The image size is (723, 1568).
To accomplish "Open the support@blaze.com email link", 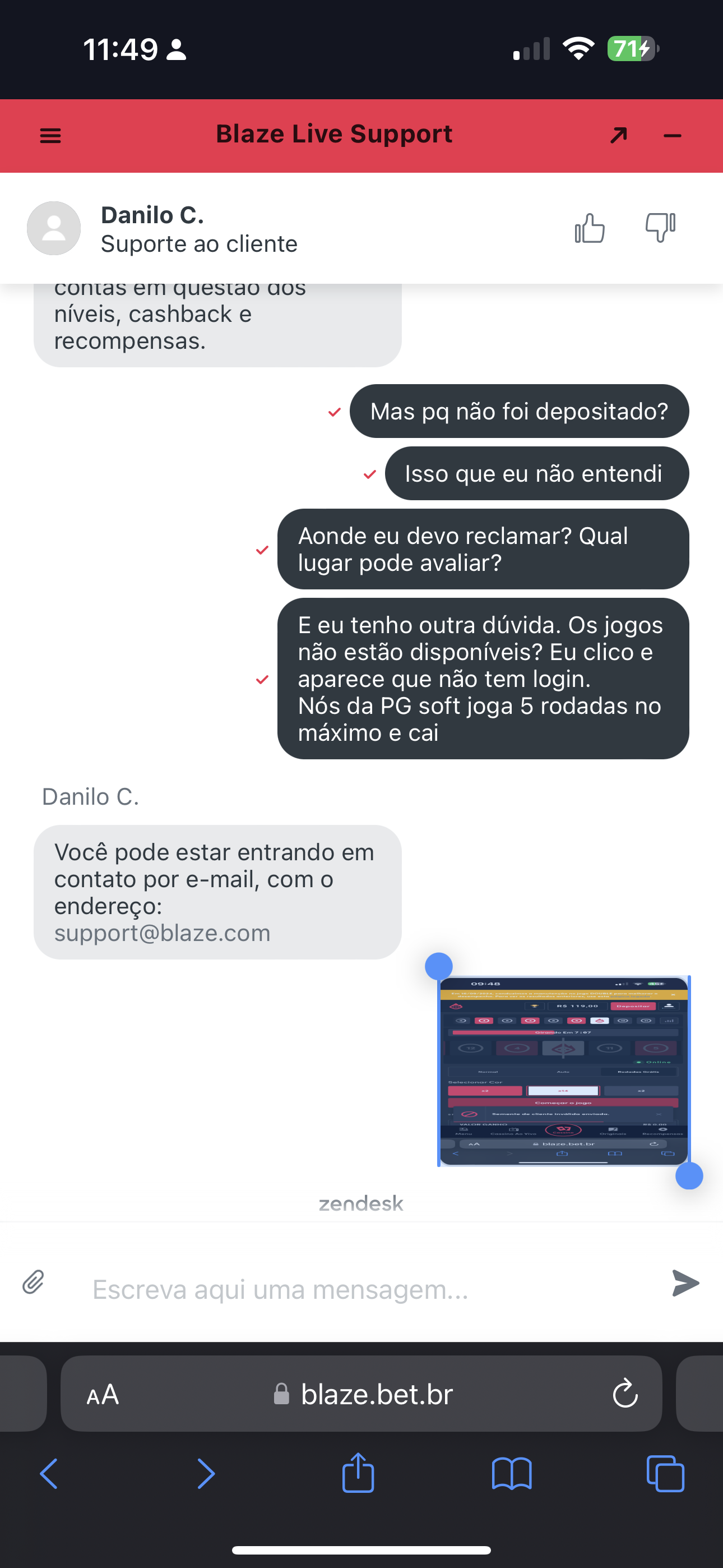I will point(162,933).
